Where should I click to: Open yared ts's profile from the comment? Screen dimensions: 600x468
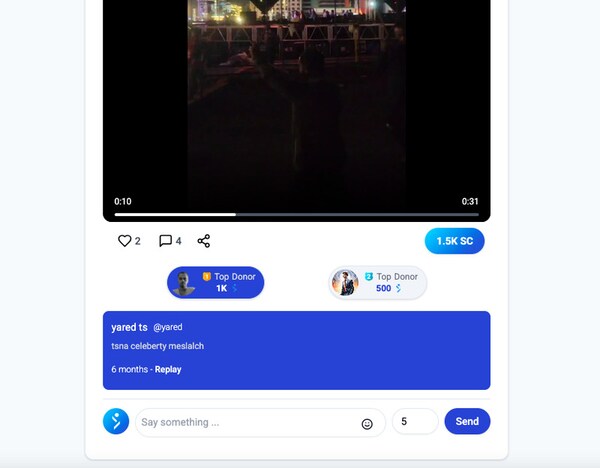tap(129, 327)
